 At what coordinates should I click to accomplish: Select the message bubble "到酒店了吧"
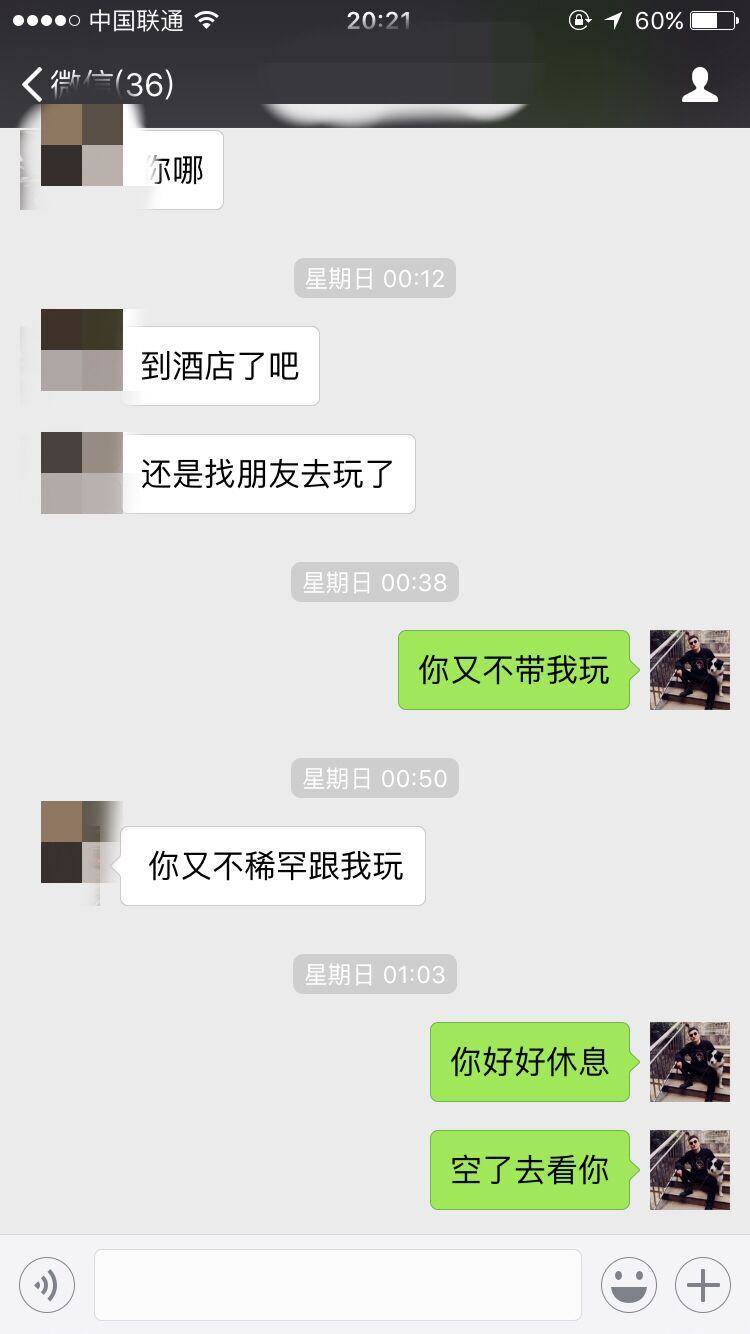click(219, 366)
